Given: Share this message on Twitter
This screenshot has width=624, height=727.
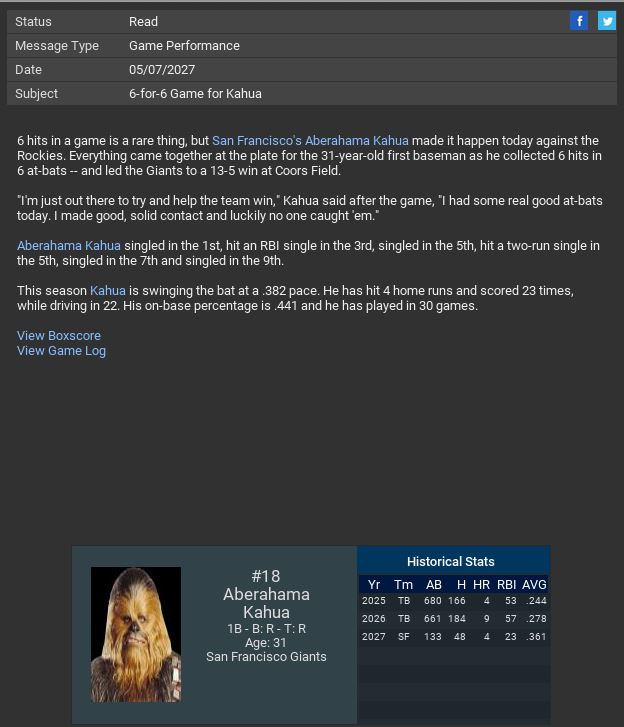Looking at the screenshot, I should point(607,21).
